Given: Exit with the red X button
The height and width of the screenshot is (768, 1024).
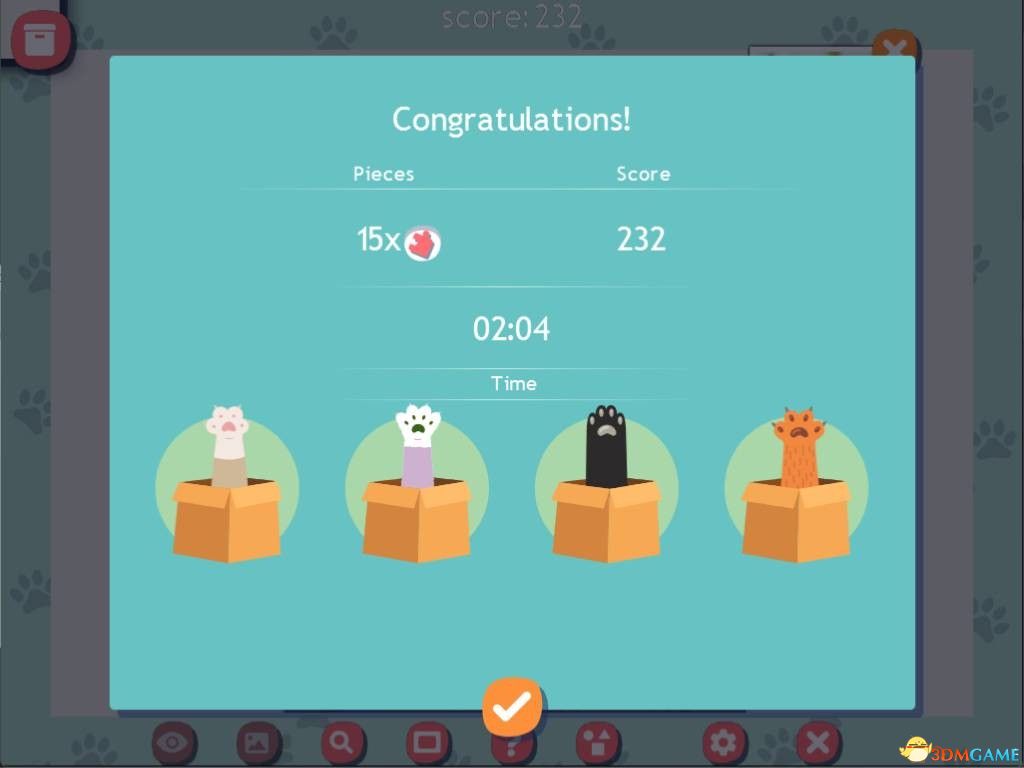Looking at the screenshot, I should tap(817, 743).
